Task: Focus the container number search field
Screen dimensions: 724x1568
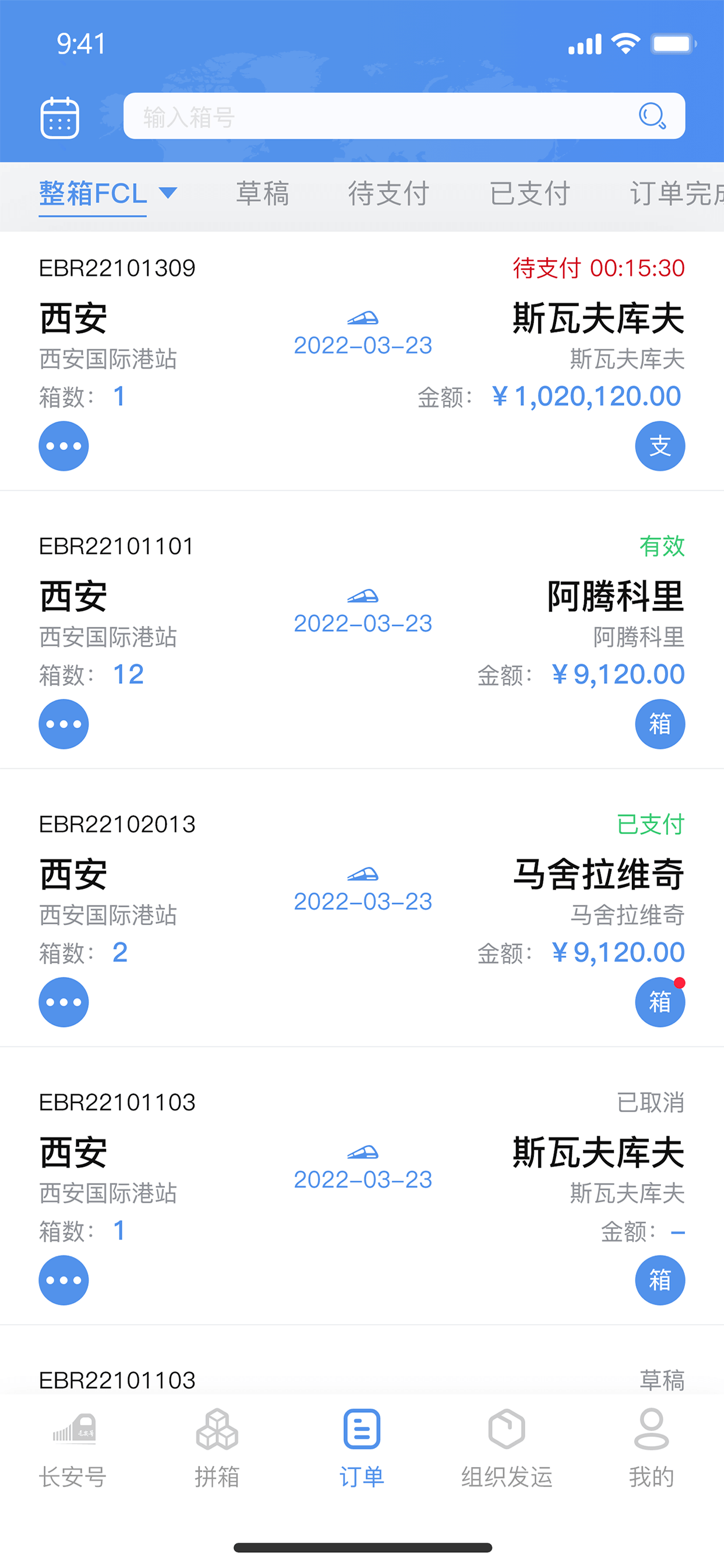Action: [404, 116]
